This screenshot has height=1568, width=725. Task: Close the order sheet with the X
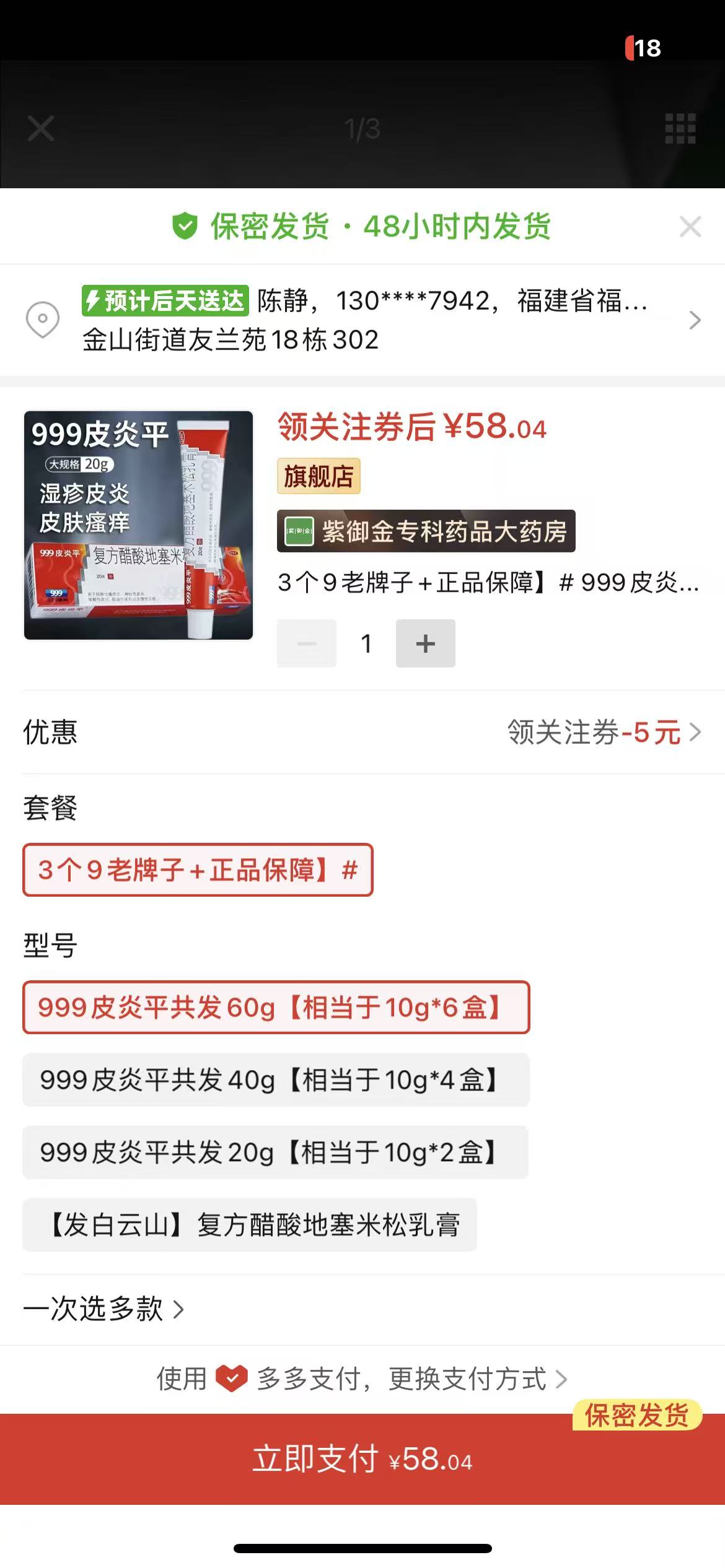(690, 227)
